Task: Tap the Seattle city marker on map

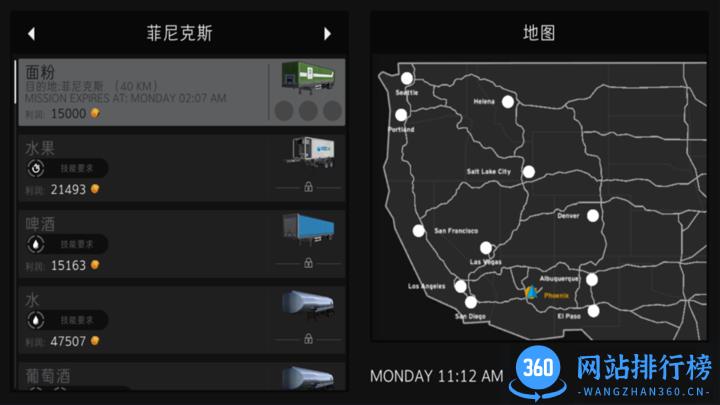Action: [407, 78]
